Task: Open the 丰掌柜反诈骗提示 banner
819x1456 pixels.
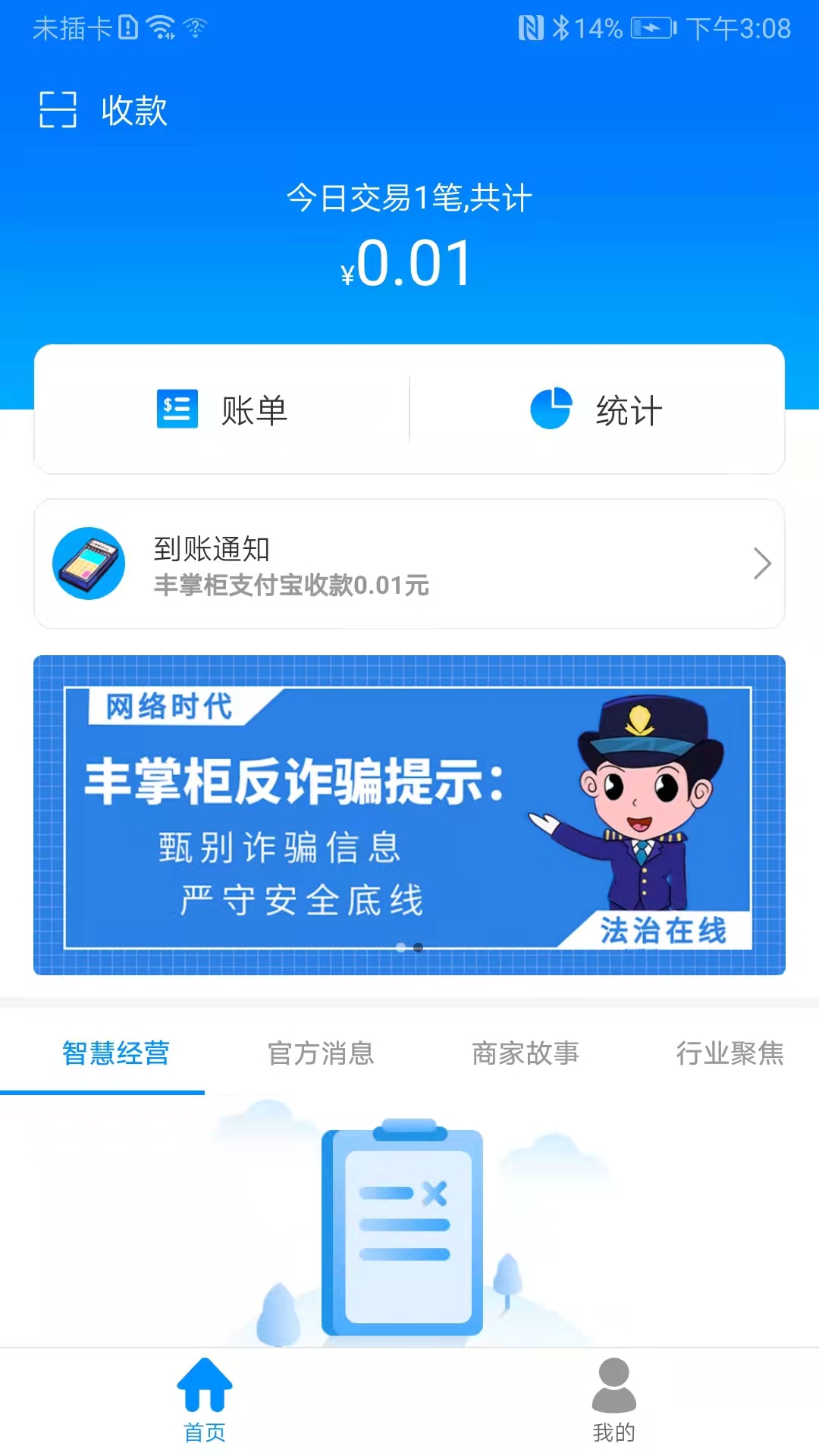Action: tap(409, 815)
